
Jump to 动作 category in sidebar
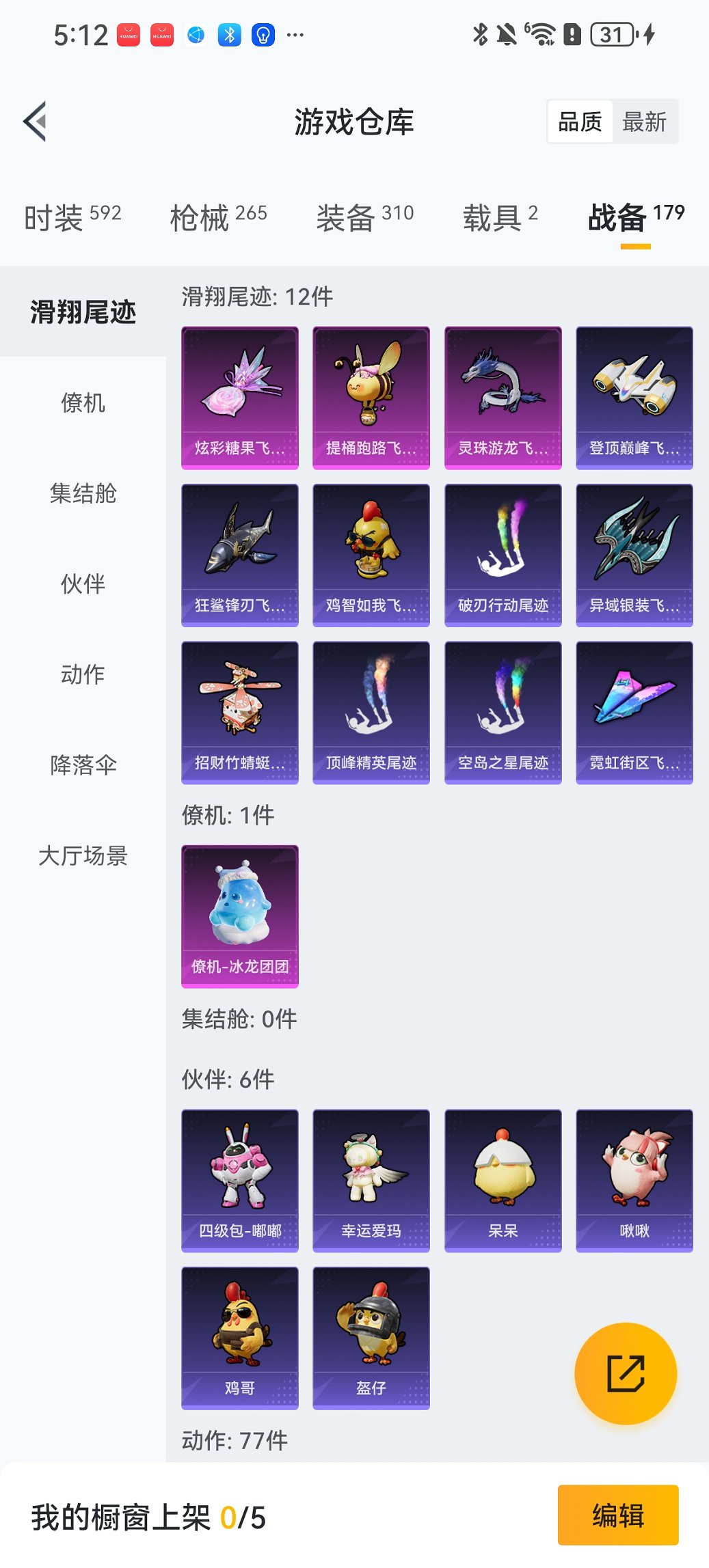pyautogui.click(x=83, y=674)
